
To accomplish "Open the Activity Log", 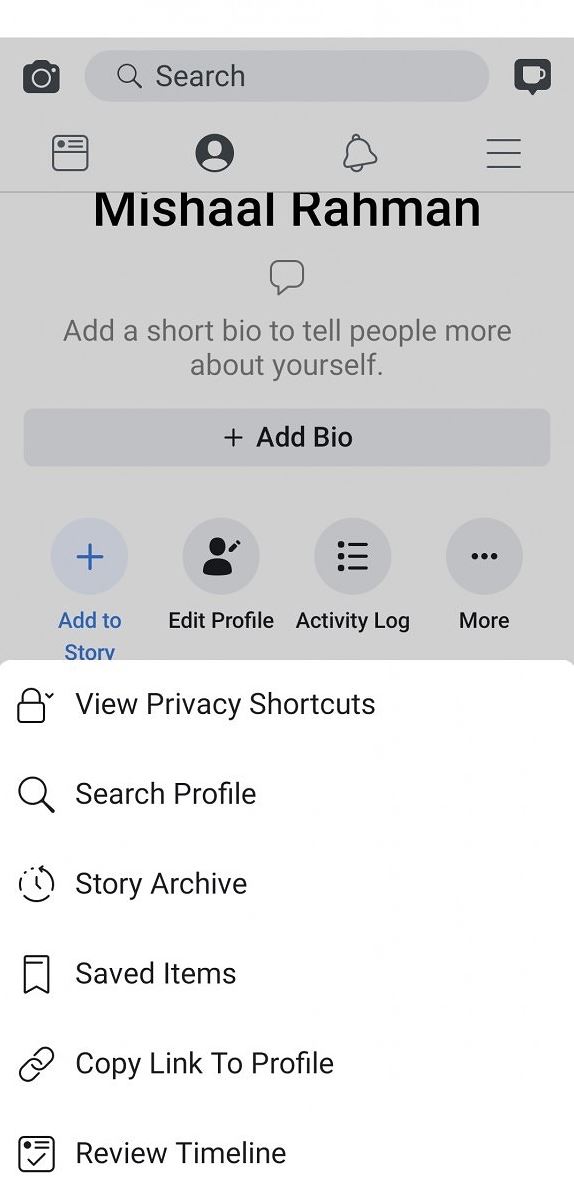I will 352,575.
